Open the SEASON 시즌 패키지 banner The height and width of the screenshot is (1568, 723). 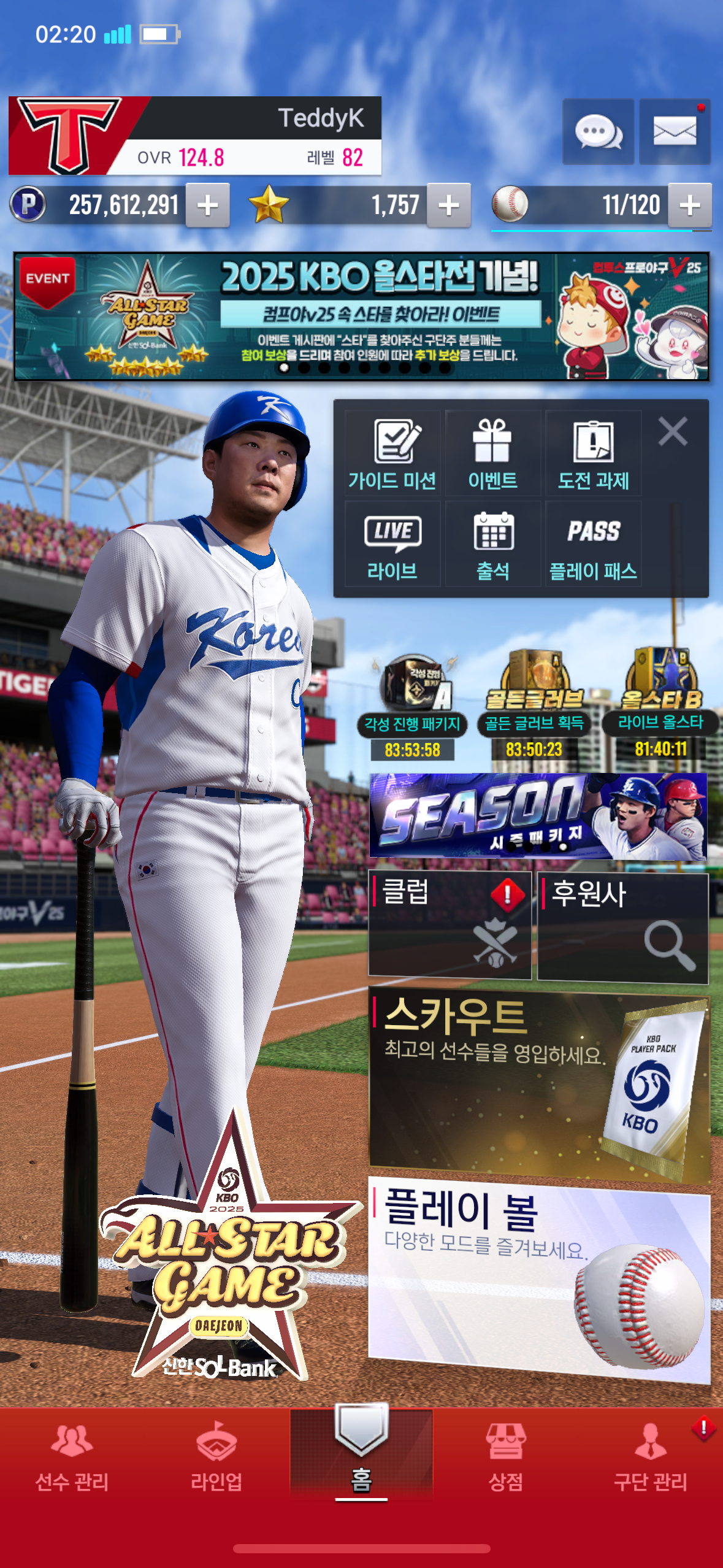click(x=538, y=815)
